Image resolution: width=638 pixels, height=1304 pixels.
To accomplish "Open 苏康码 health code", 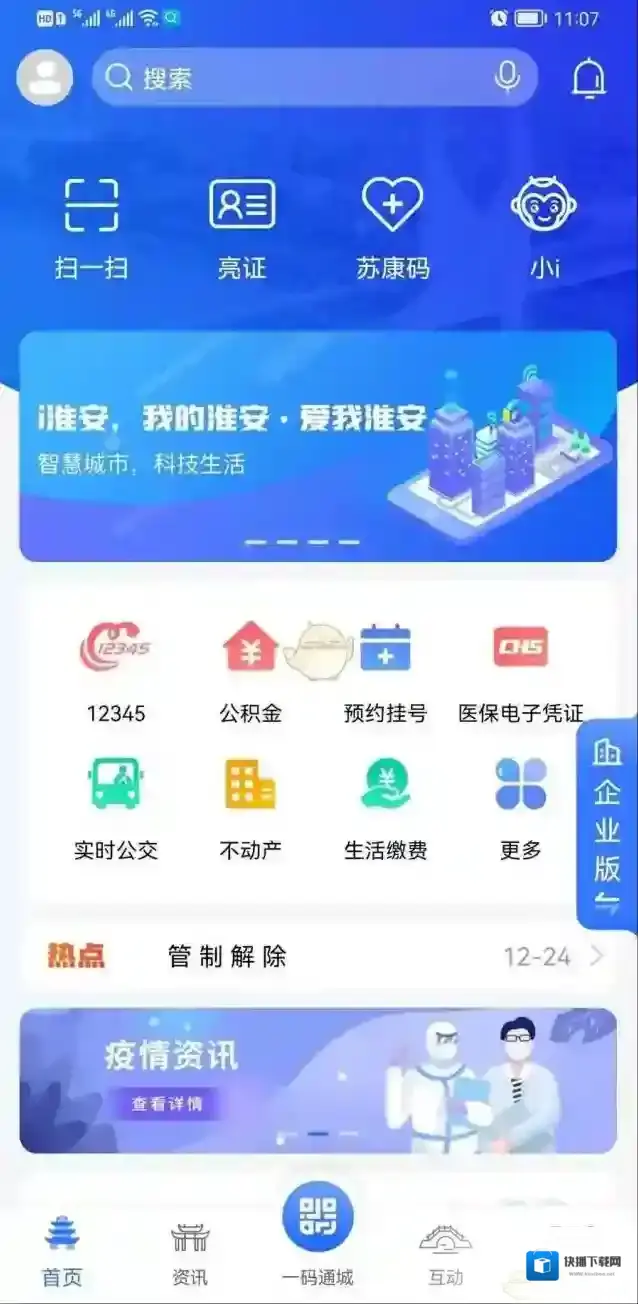I will (x=392, y=227).
